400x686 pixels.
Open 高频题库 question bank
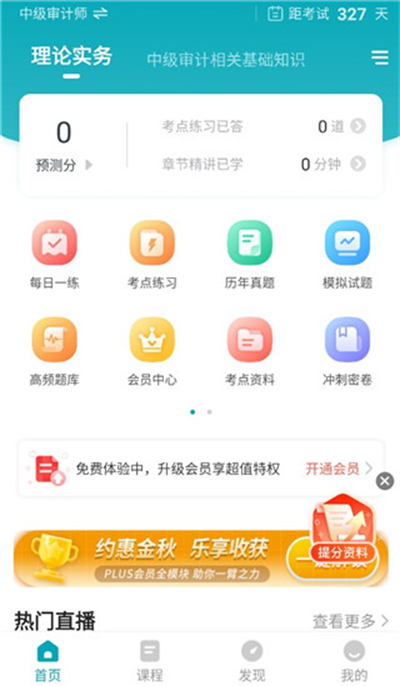(54, 352)
